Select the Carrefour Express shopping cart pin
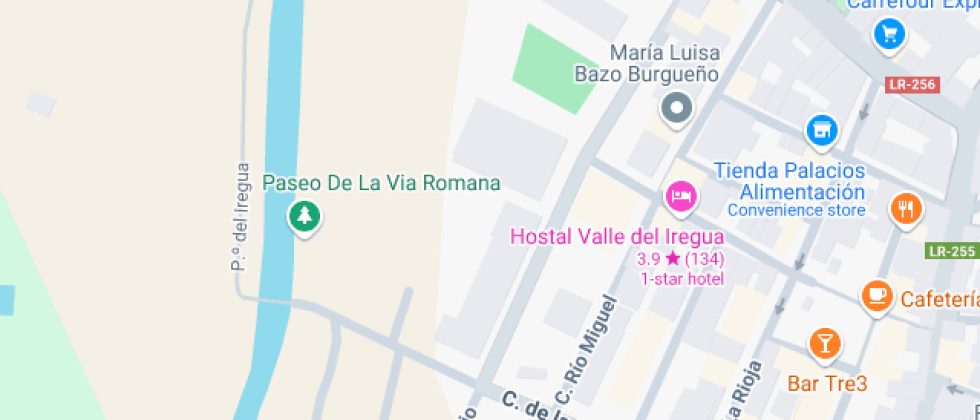Viewport: 980px width, 420px height. [889, 34]
